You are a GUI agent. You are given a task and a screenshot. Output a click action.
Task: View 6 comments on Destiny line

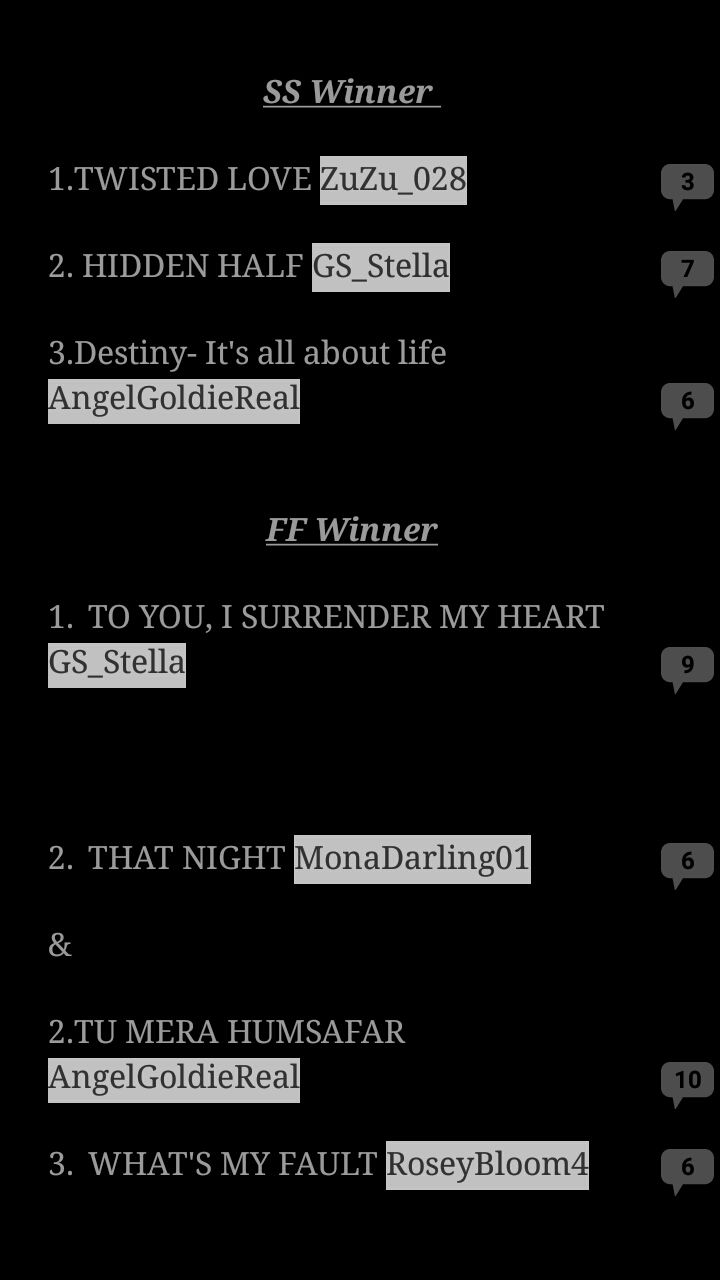point(687,402)
